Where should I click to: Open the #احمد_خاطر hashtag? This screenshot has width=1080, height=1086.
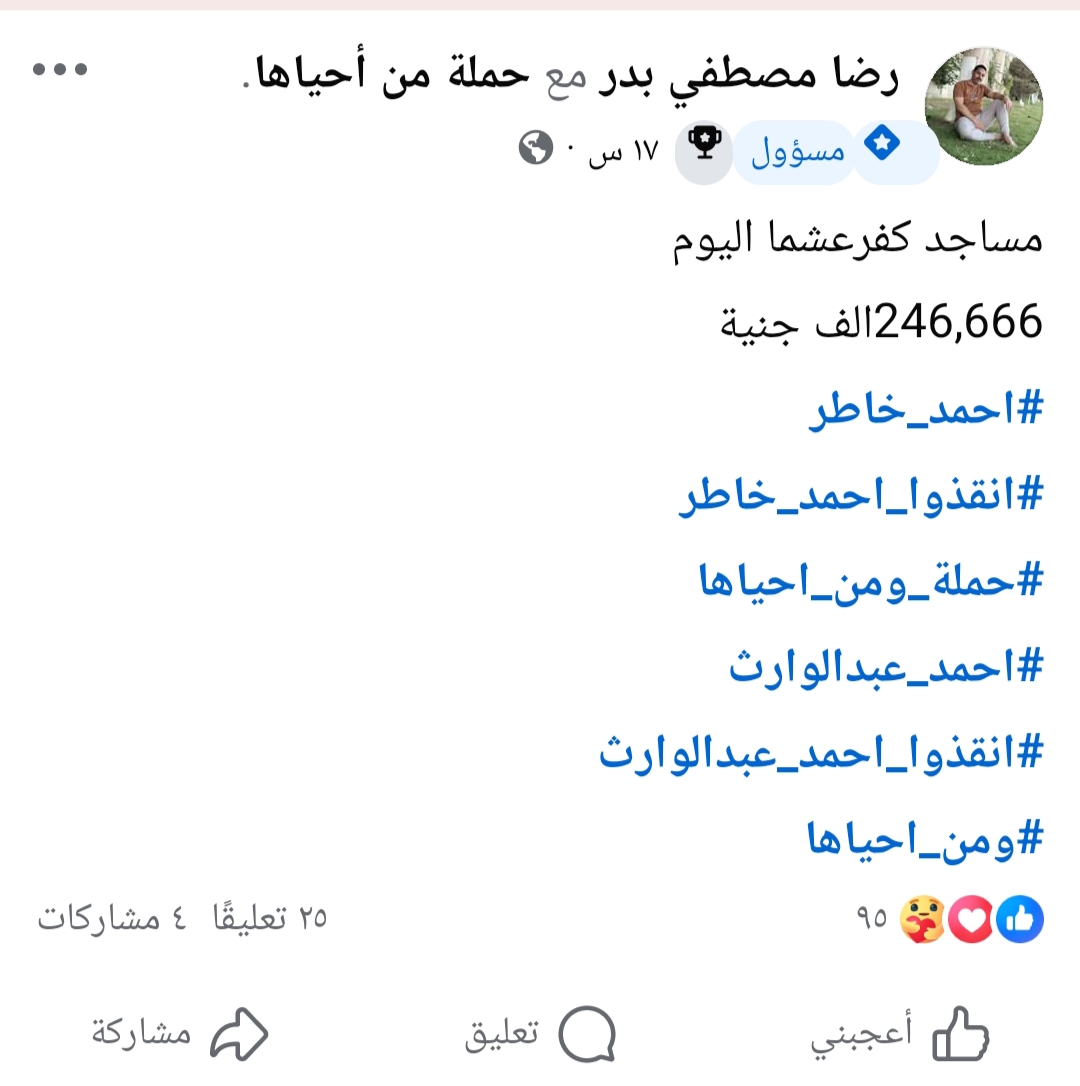pyautogui.click(x=925, y=411)
